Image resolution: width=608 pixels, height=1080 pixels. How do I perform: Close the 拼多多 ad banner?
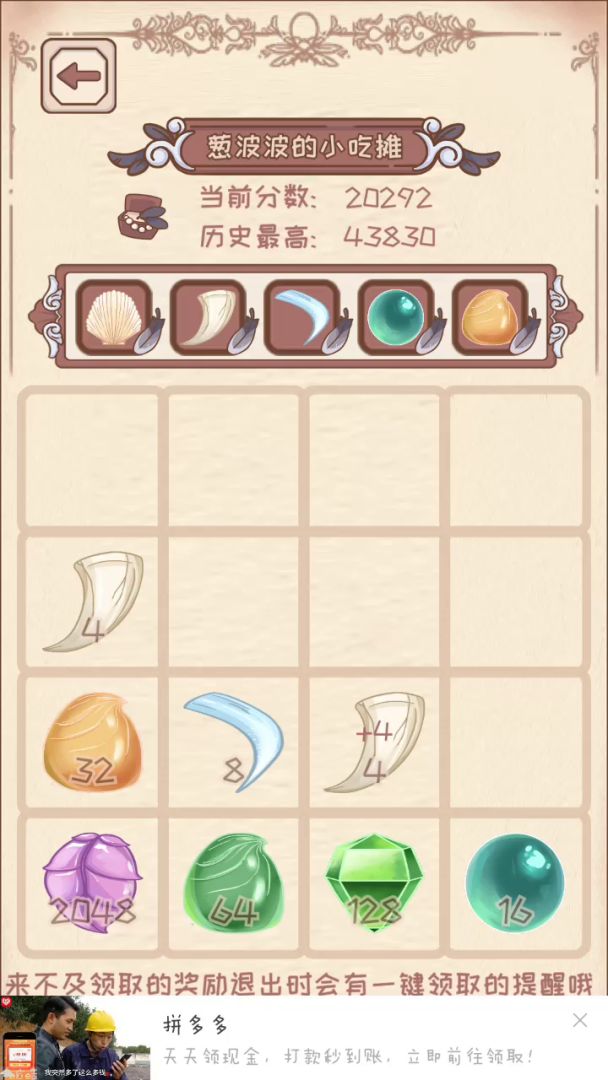(580, 1020)
